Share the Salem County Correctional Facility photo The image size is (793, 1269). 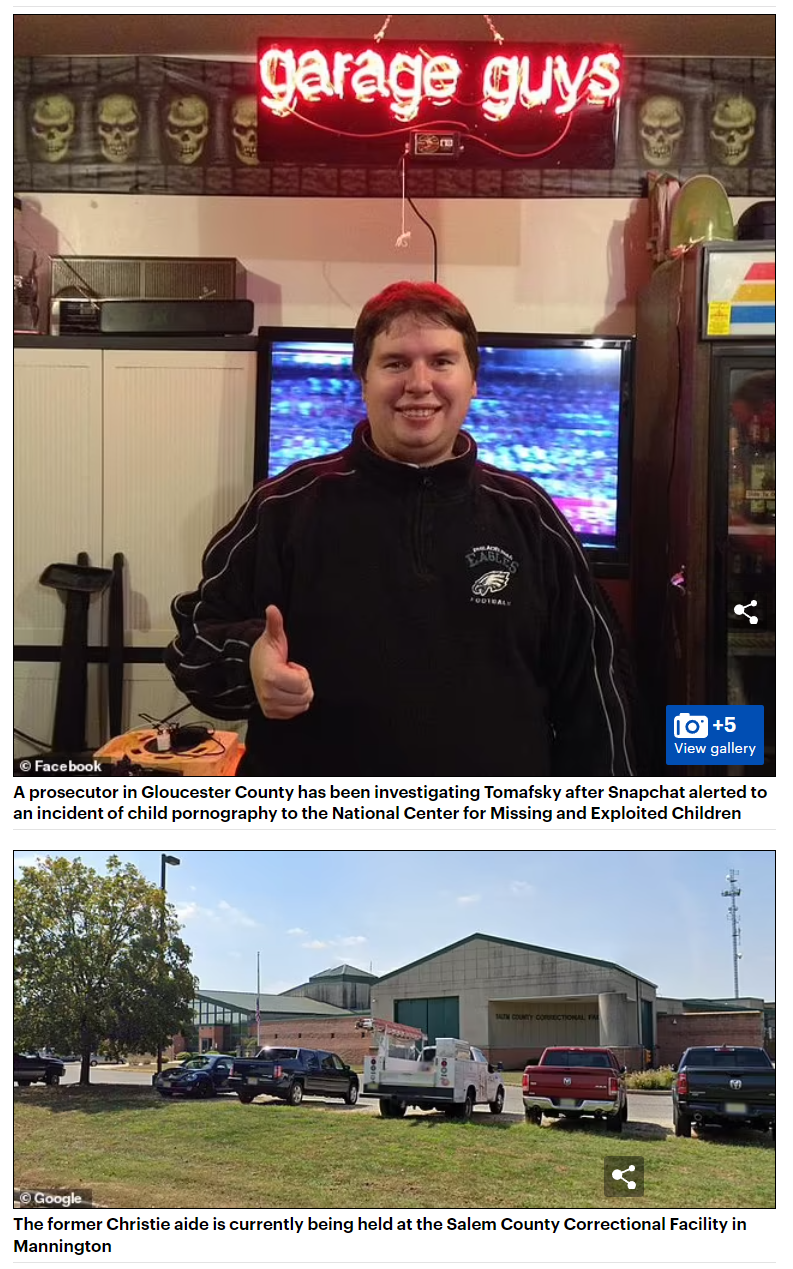click(624, 1177)
